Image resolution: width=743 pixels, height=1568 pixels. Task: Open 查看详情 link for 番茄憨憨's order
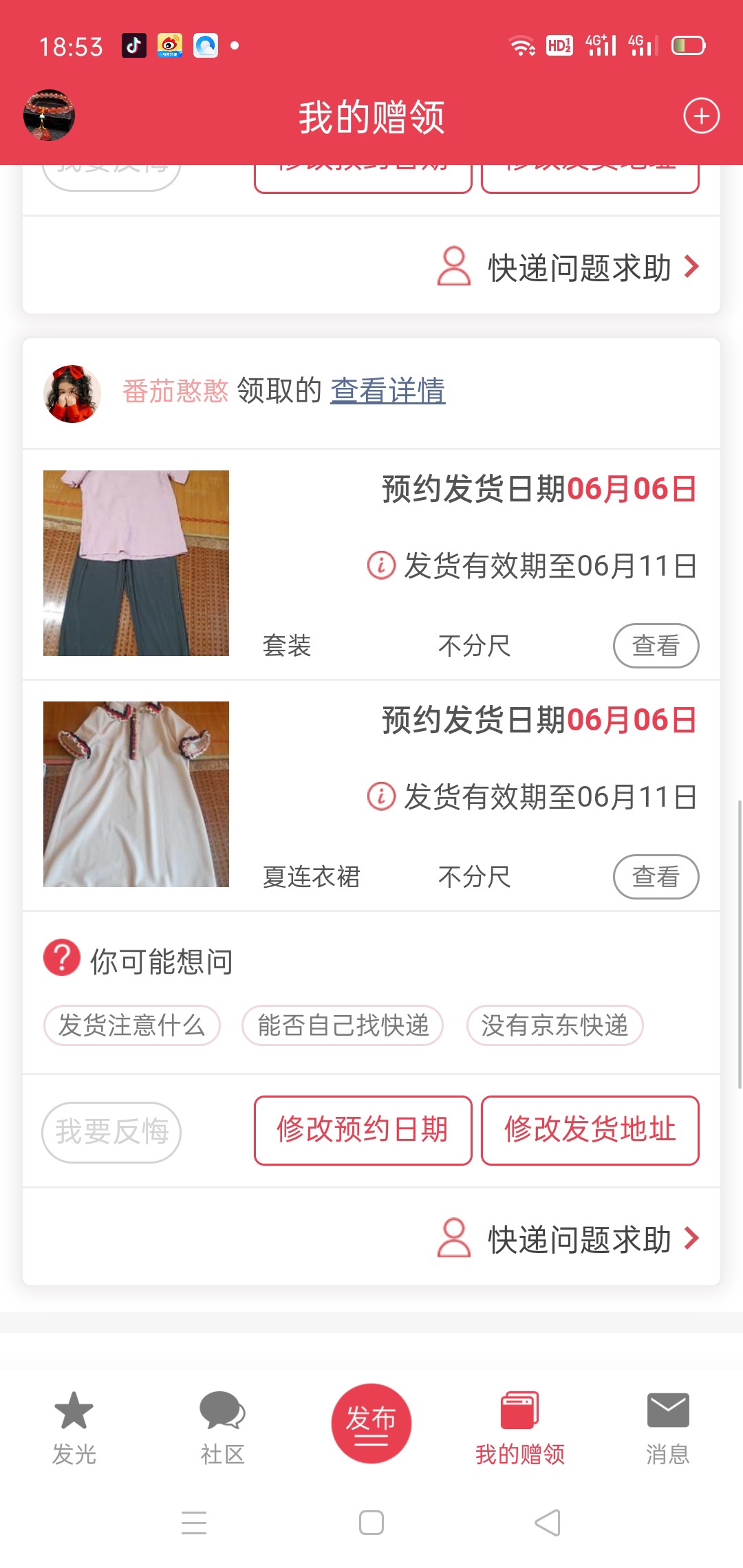pyautogui.click(x=387, y=391)
